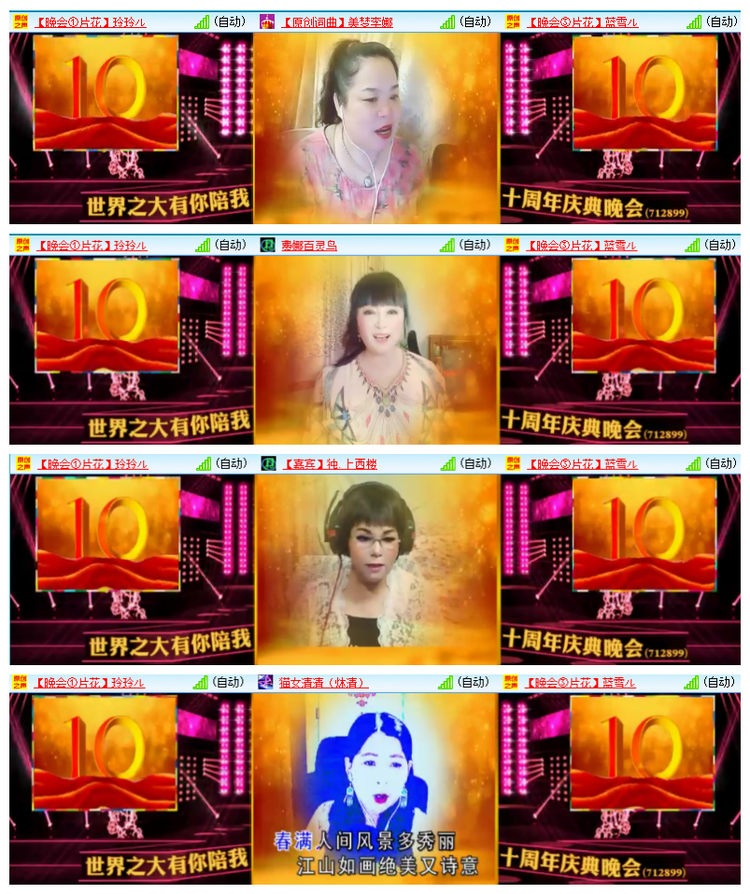Screen dimensions: 750x894
Task: Click the purple icon beside 猫女清清(休清)
Action: 265,684
